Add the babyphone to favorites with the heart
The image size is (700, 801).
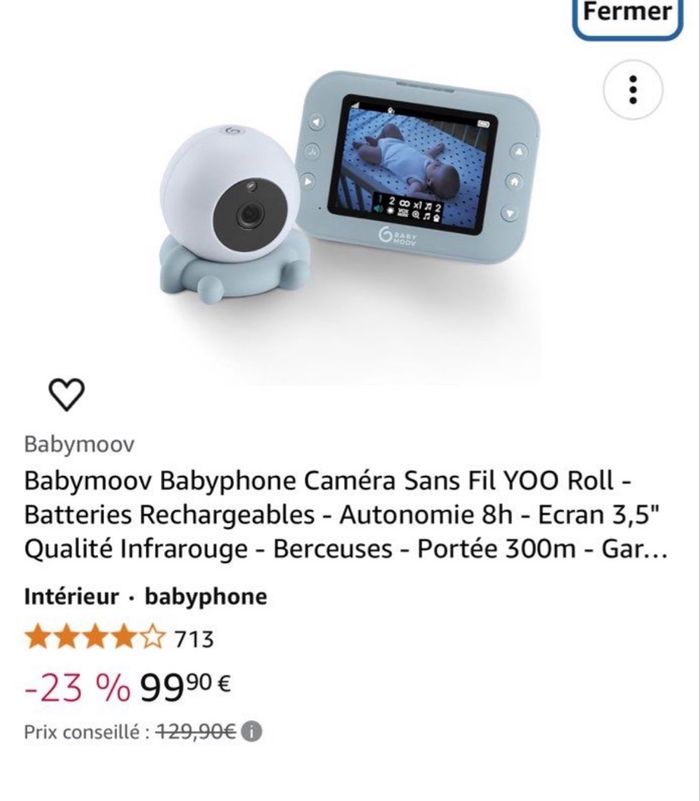pyautogui.click(x=67, y=397)
